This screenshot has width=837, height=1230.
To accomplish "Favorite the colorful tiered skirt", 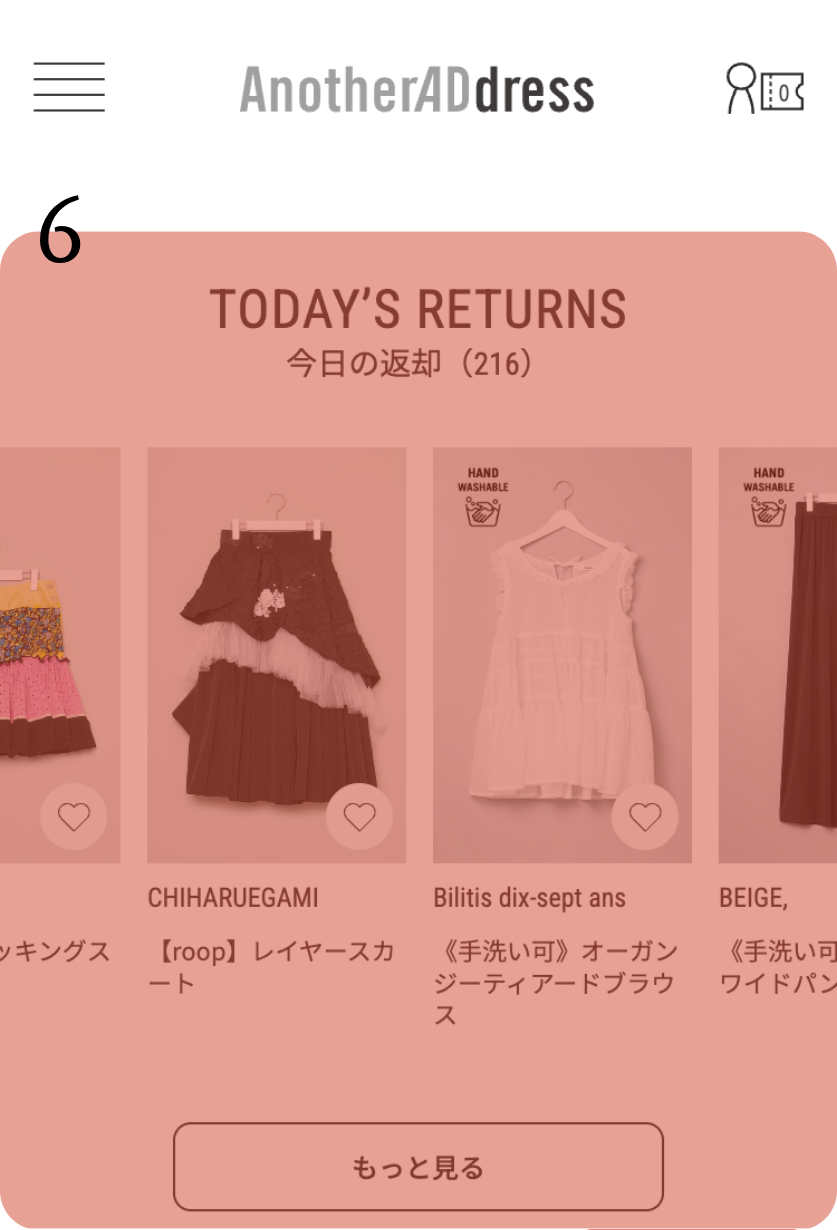I will (x=74, y=817).
